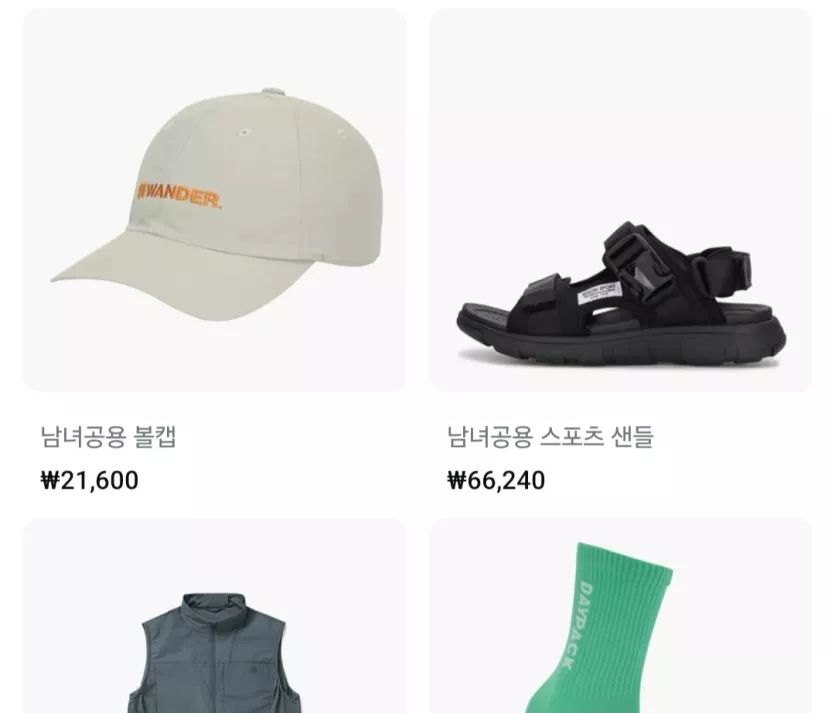Open the 남녀공용 볼캡 product card

pyautogui.click(x=214, y=200)
